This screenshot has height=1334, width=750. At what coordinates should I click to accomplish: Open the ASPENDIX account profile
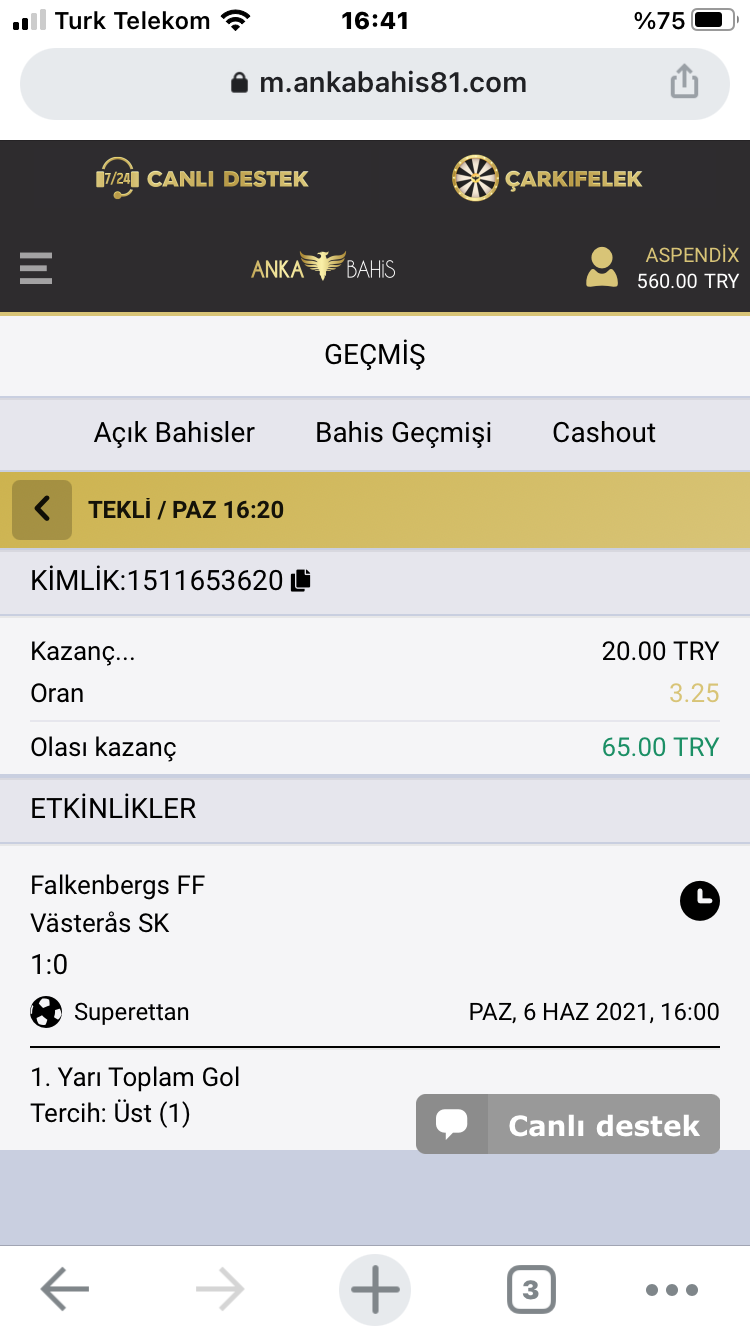[662, 268]
